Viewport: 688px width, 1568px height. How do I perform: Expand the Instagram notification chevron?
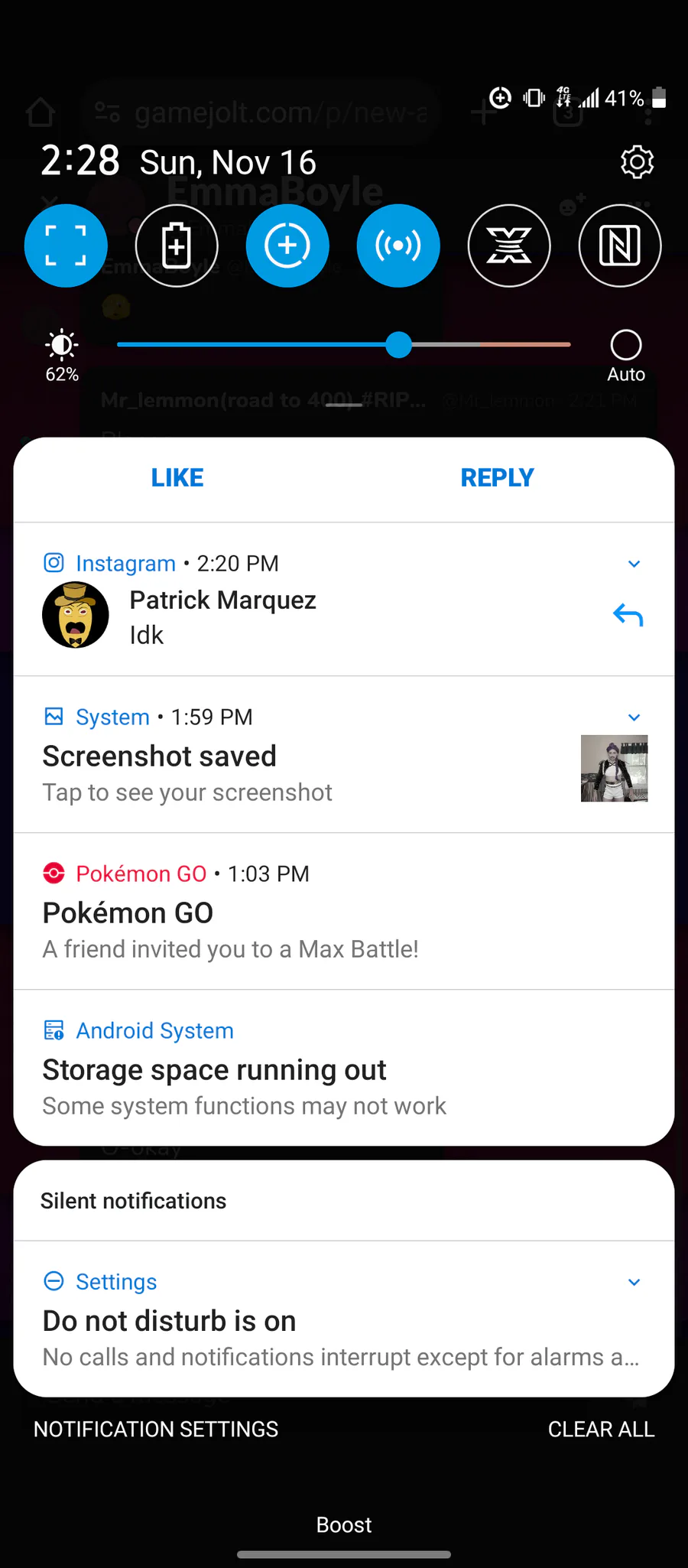point(634,564)
